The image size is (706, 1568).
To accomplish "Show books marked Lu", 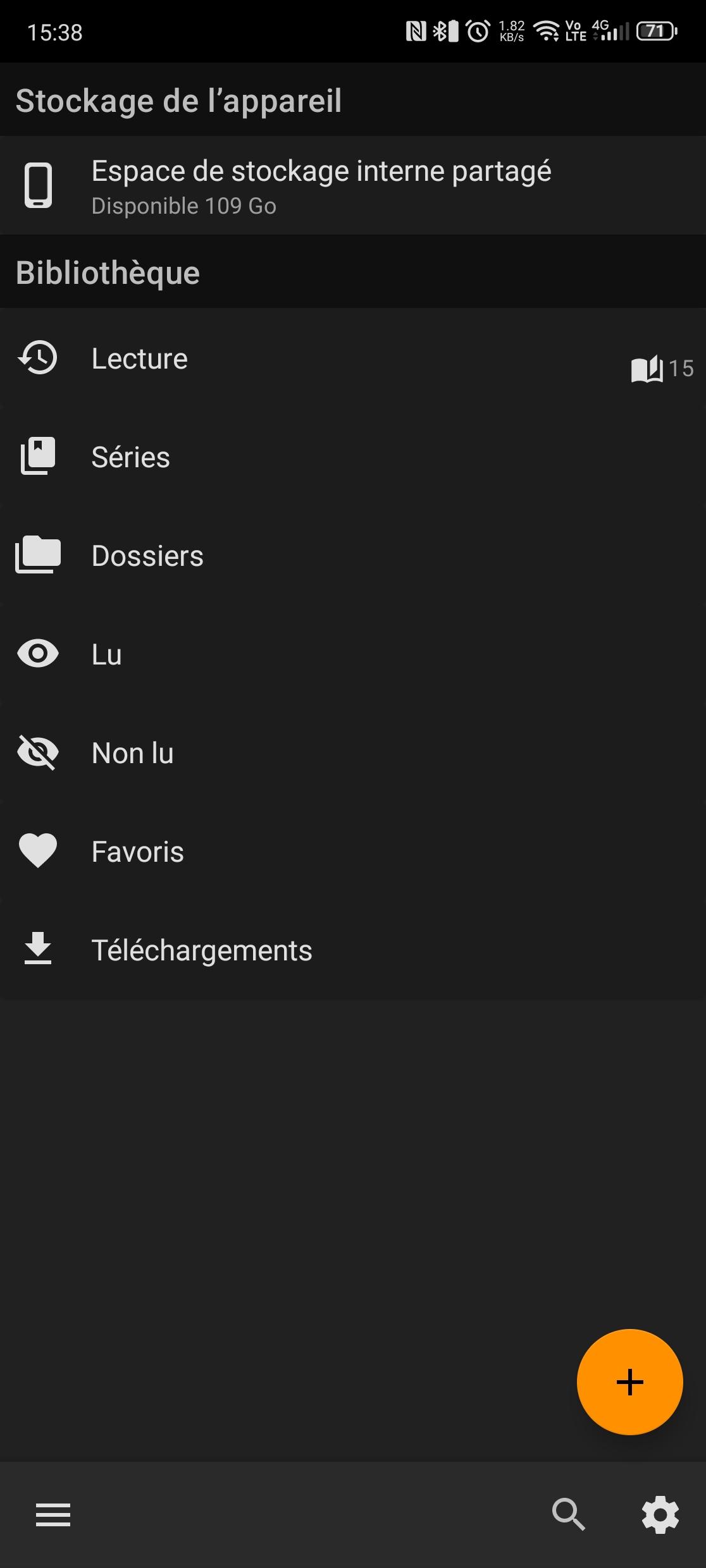I will pos(106,654).
